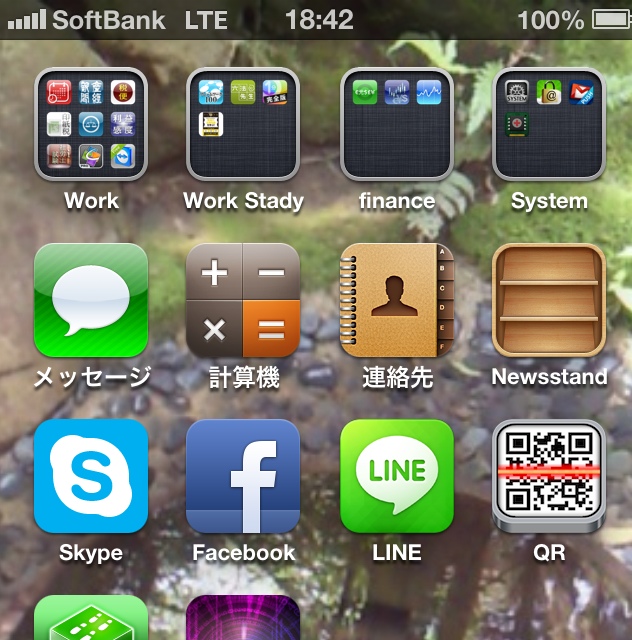
Task: Open the QR code reader app
Action: point(549,476)
